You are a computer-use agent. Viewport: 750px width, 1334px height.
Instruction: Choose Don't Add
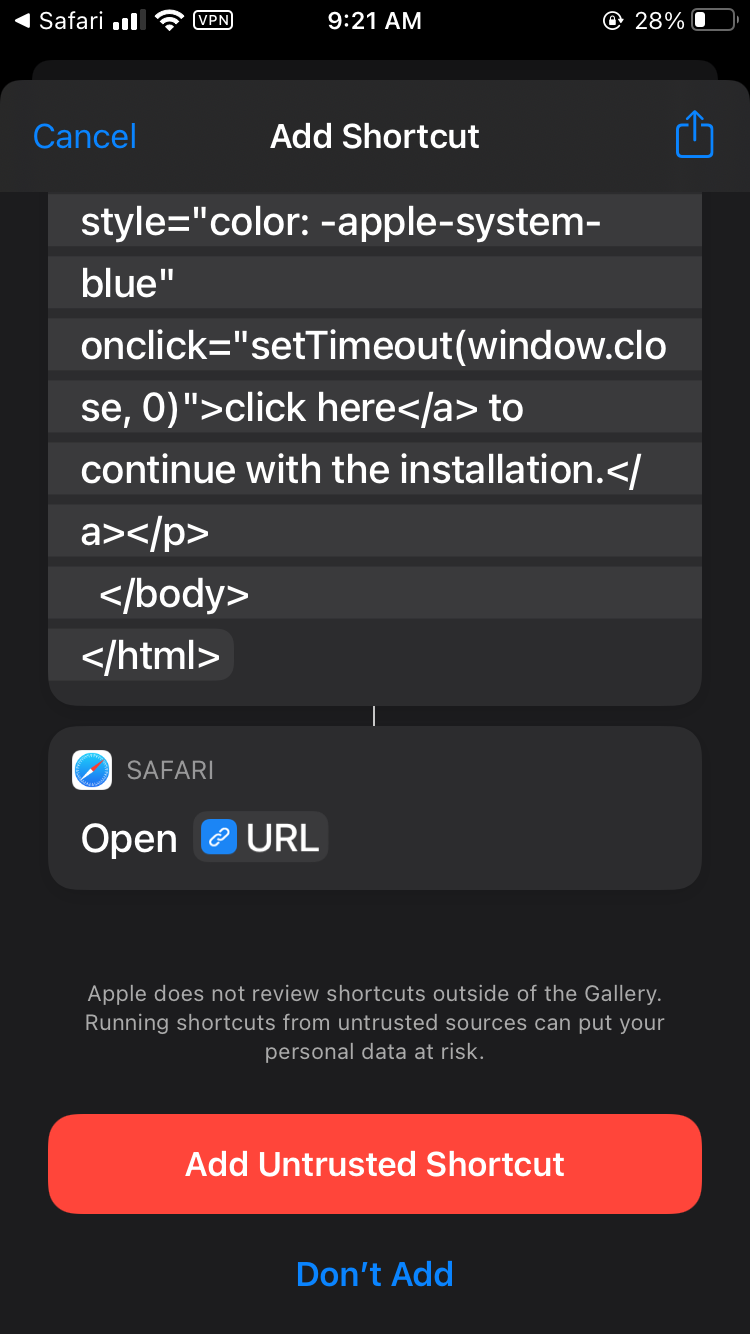click(x=375, y=1274)
